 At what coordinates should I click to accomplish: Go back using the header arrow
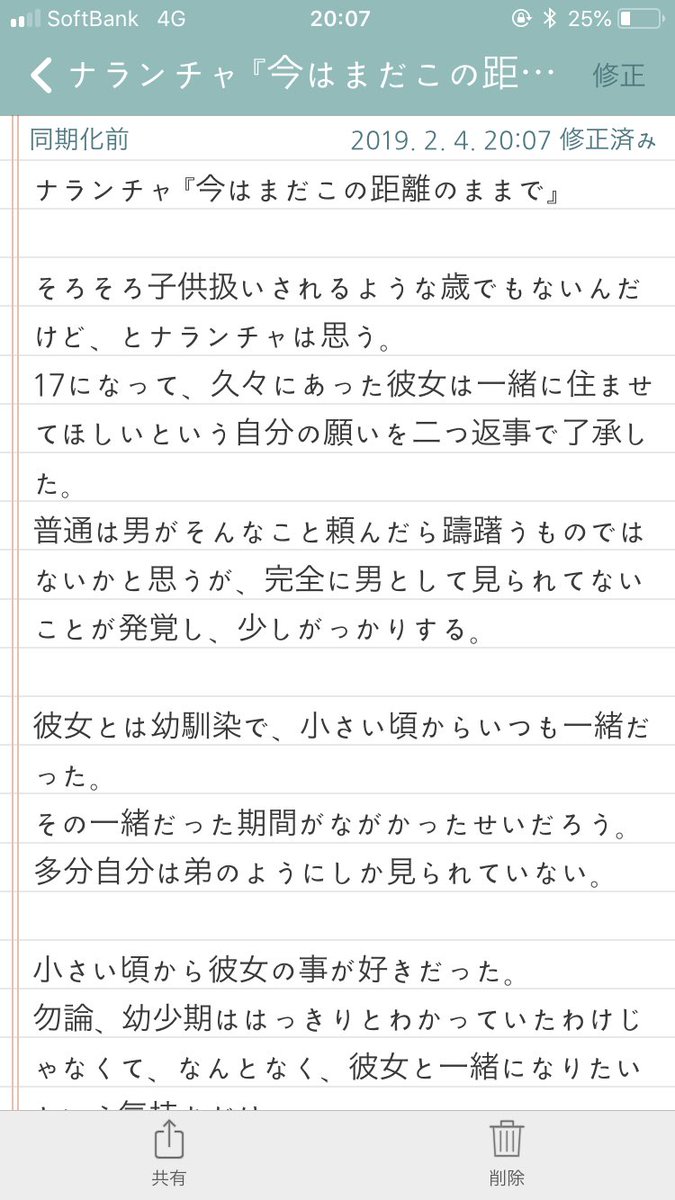click(41, 75)
